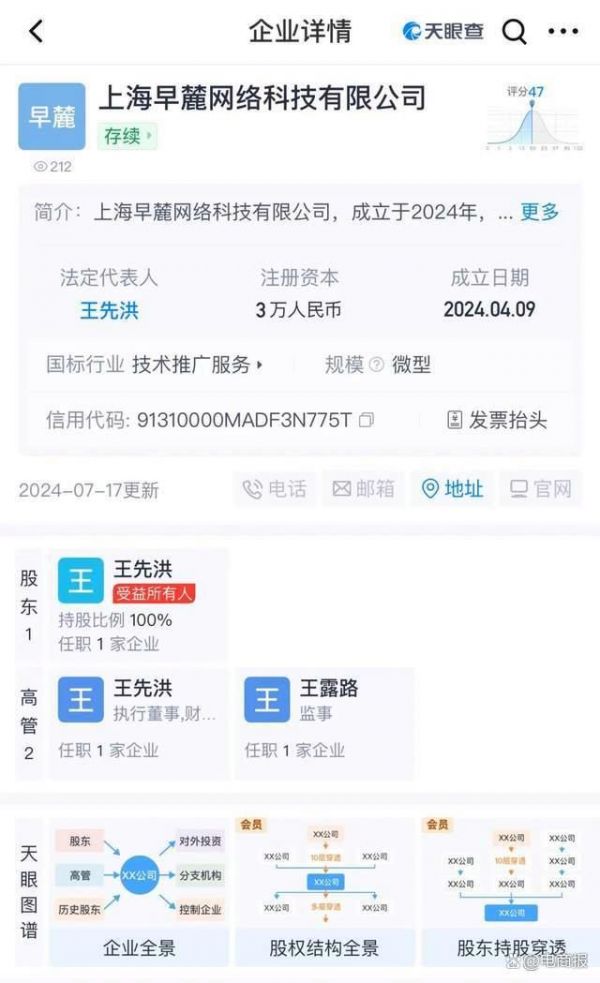Open the three-dot overflow menu
This screenshot has width=600, height=983.
point(563,32)
